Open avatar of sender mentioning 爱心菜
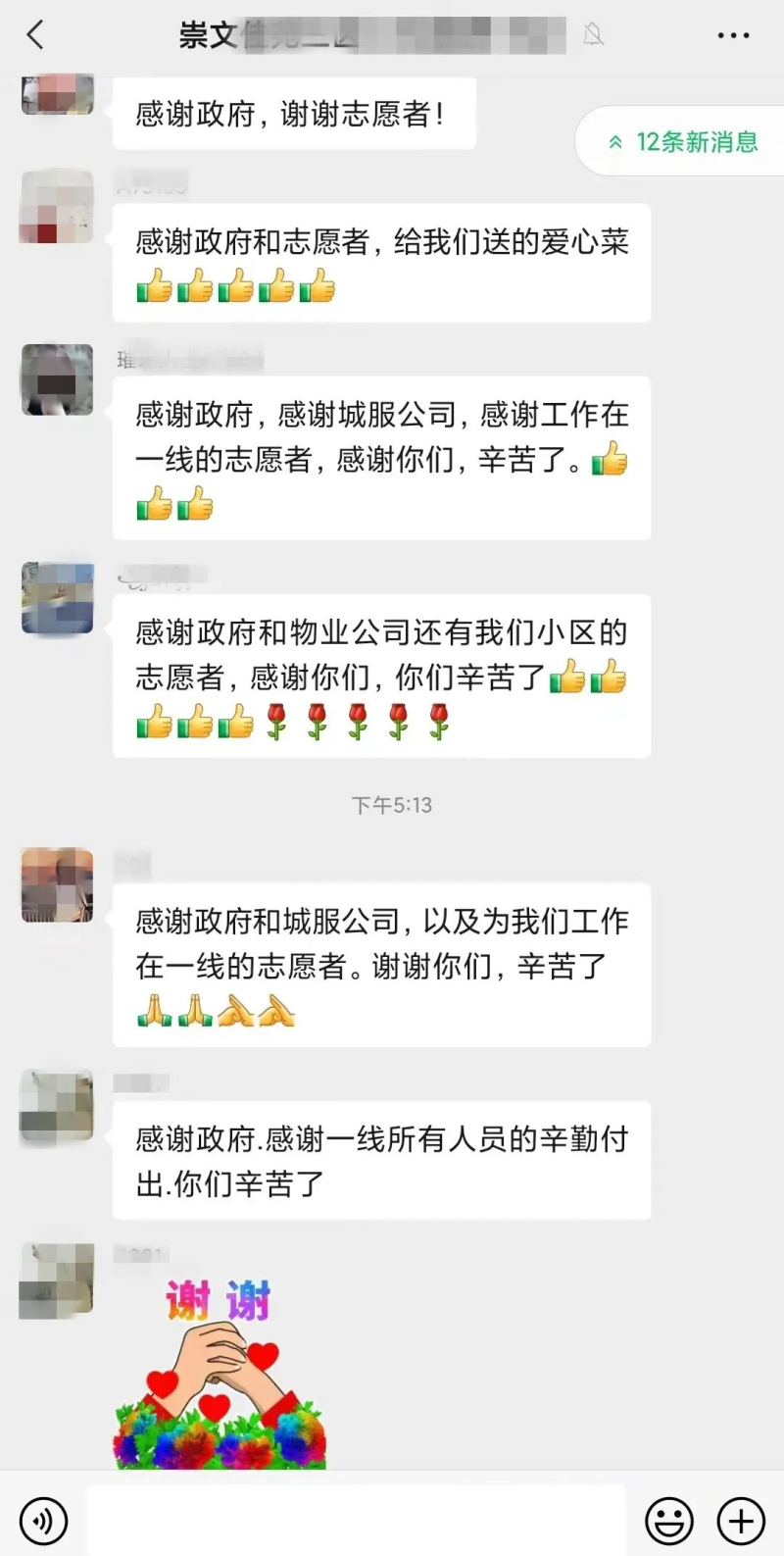Image resolution: width=784 pixels, height=1556 pixels. (57, 206)
